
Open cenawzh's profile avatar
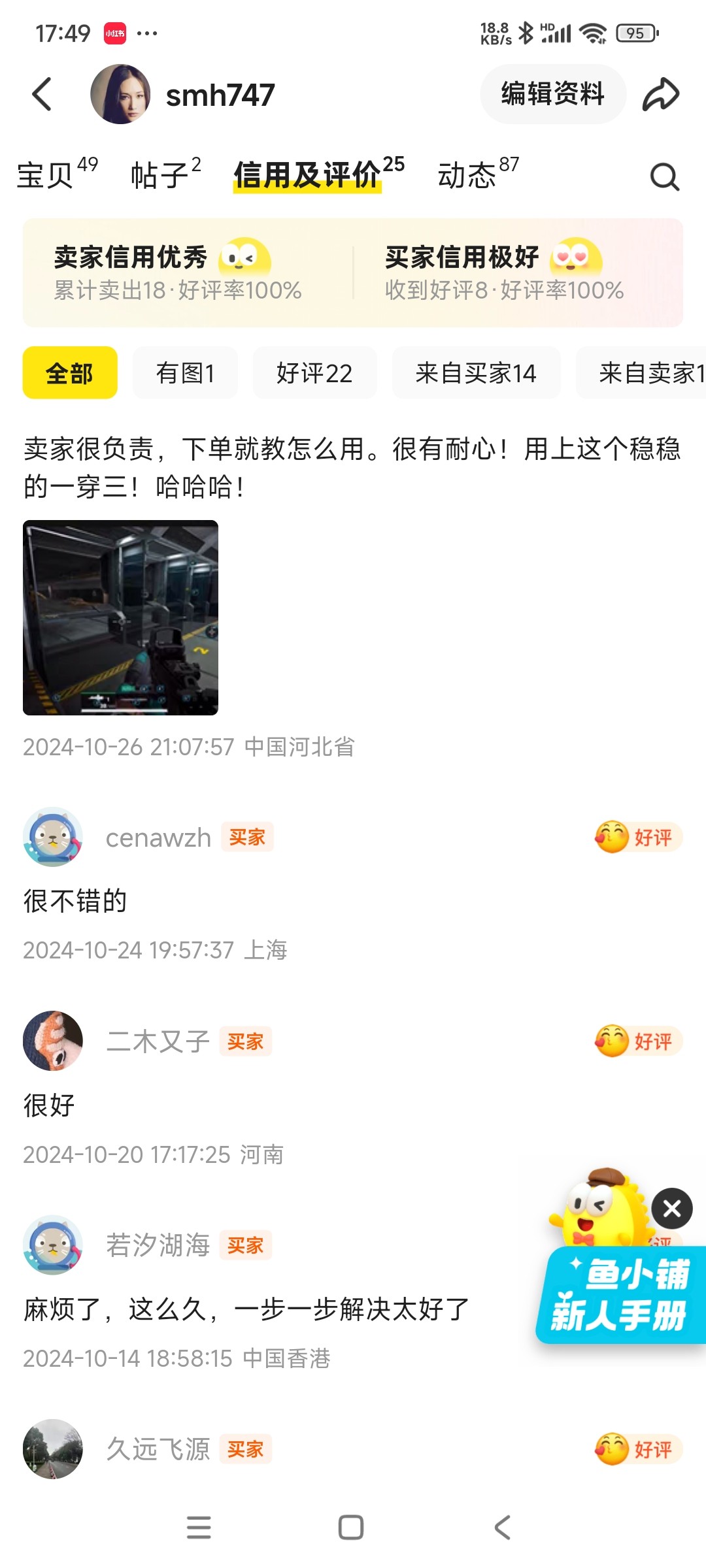53,837
